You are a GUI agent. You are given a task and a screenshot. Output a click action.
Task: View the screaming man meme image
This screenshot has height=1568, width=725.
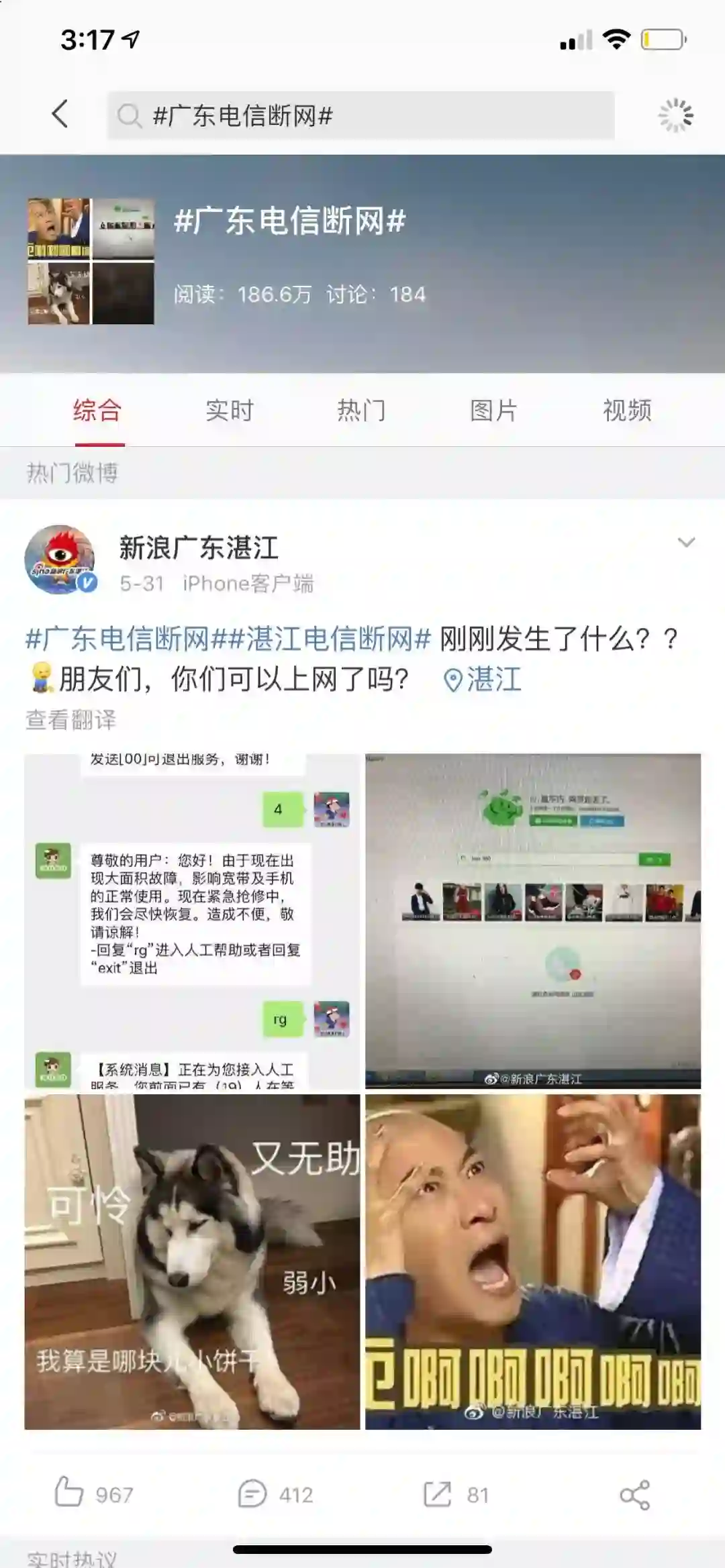533,1261
